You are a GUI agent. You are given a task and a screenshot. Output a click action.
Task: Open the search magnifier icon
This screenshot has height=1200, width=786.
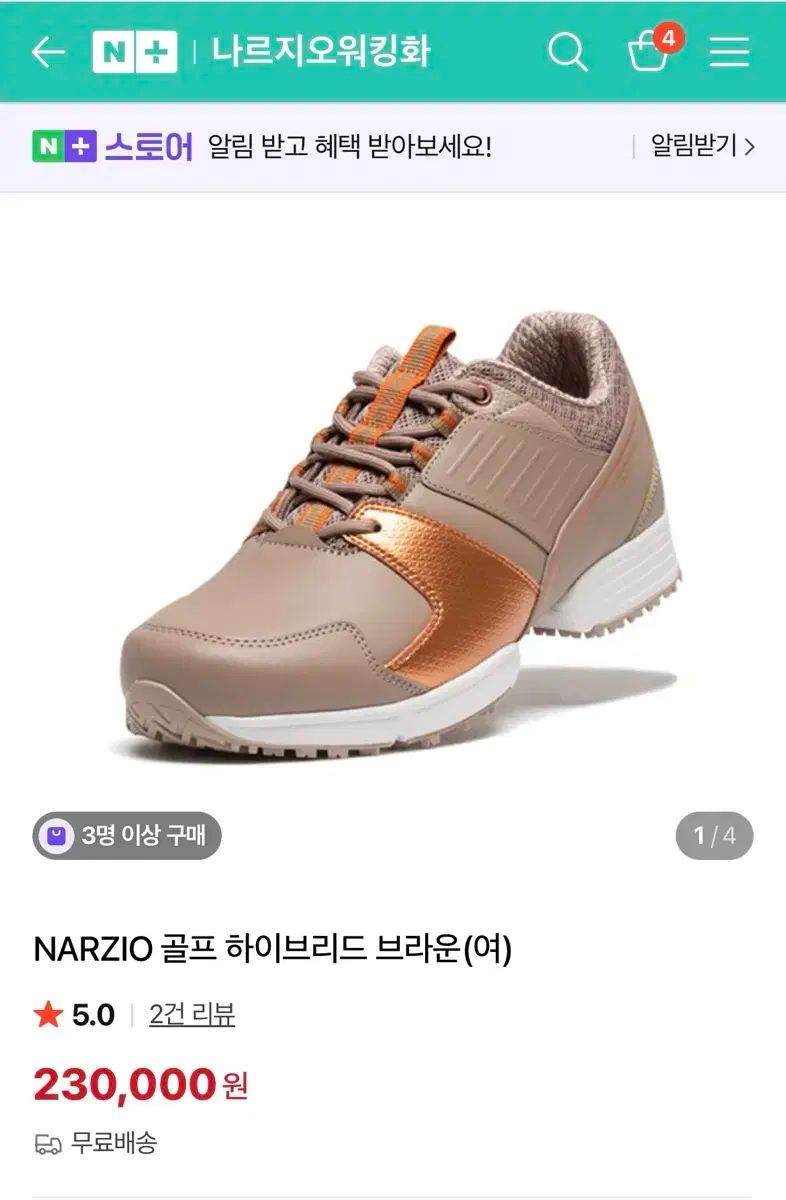(x=568, y=52)
